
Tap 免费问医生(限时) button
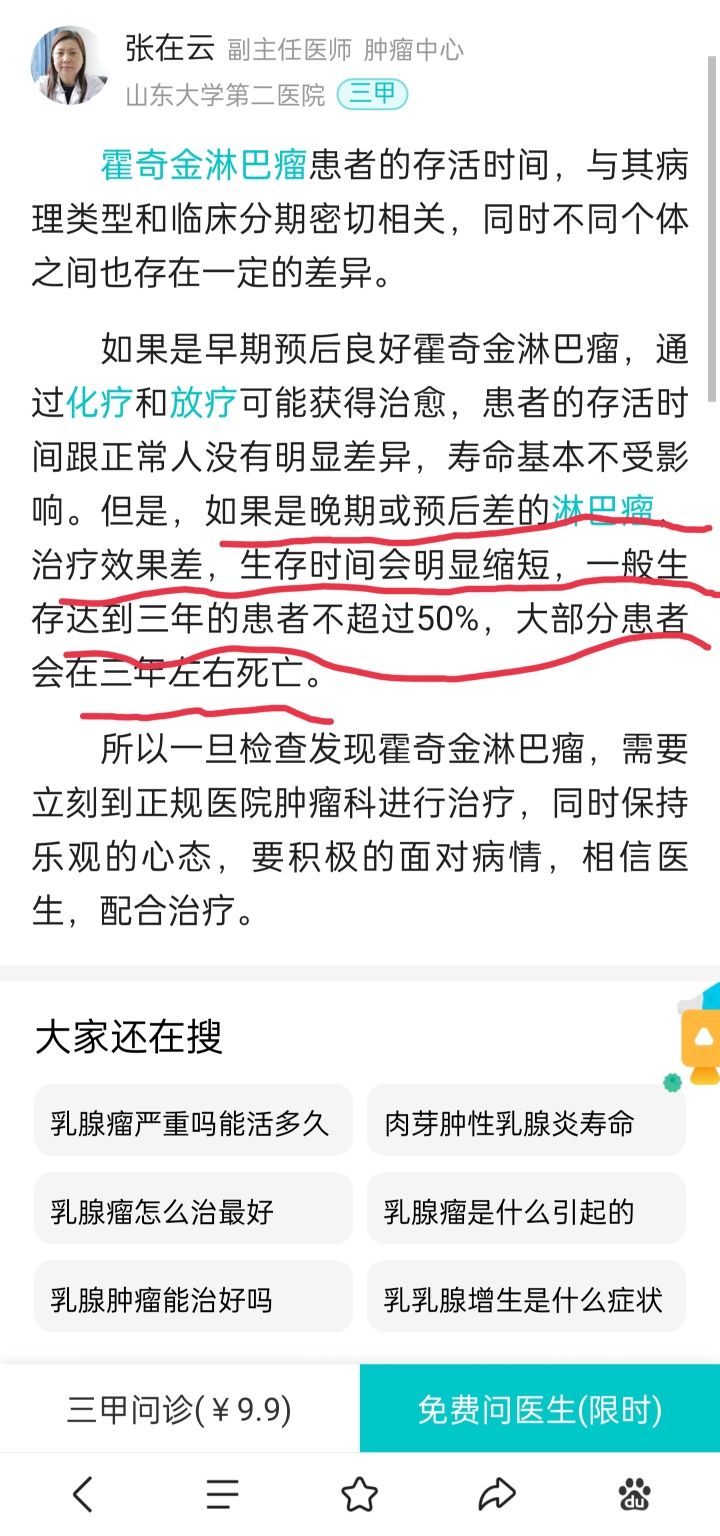(540, 1409)
